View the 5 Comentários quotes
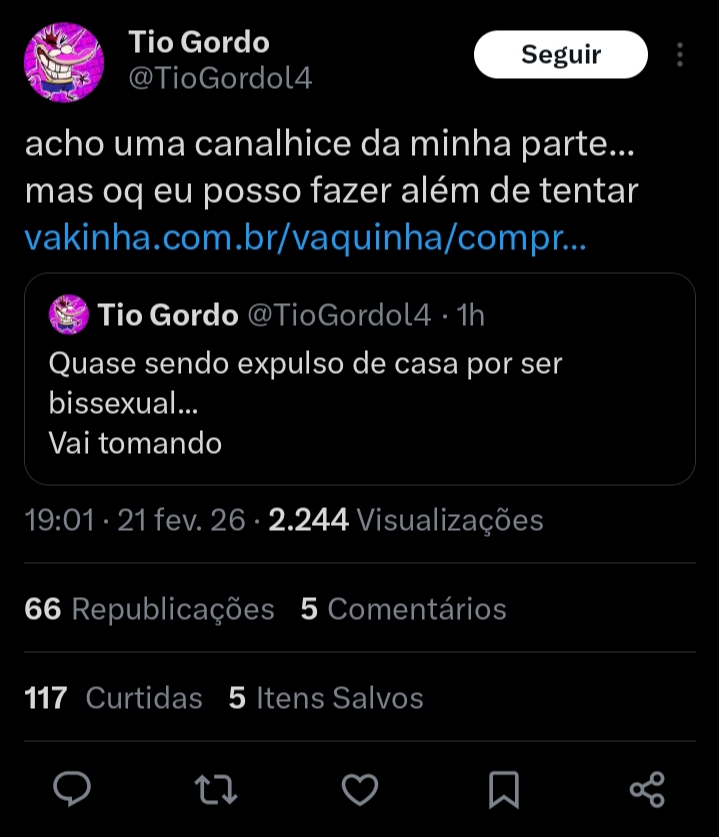Viewport: 719px width, 837px height. pyautogui.click(x=404, y=609)
